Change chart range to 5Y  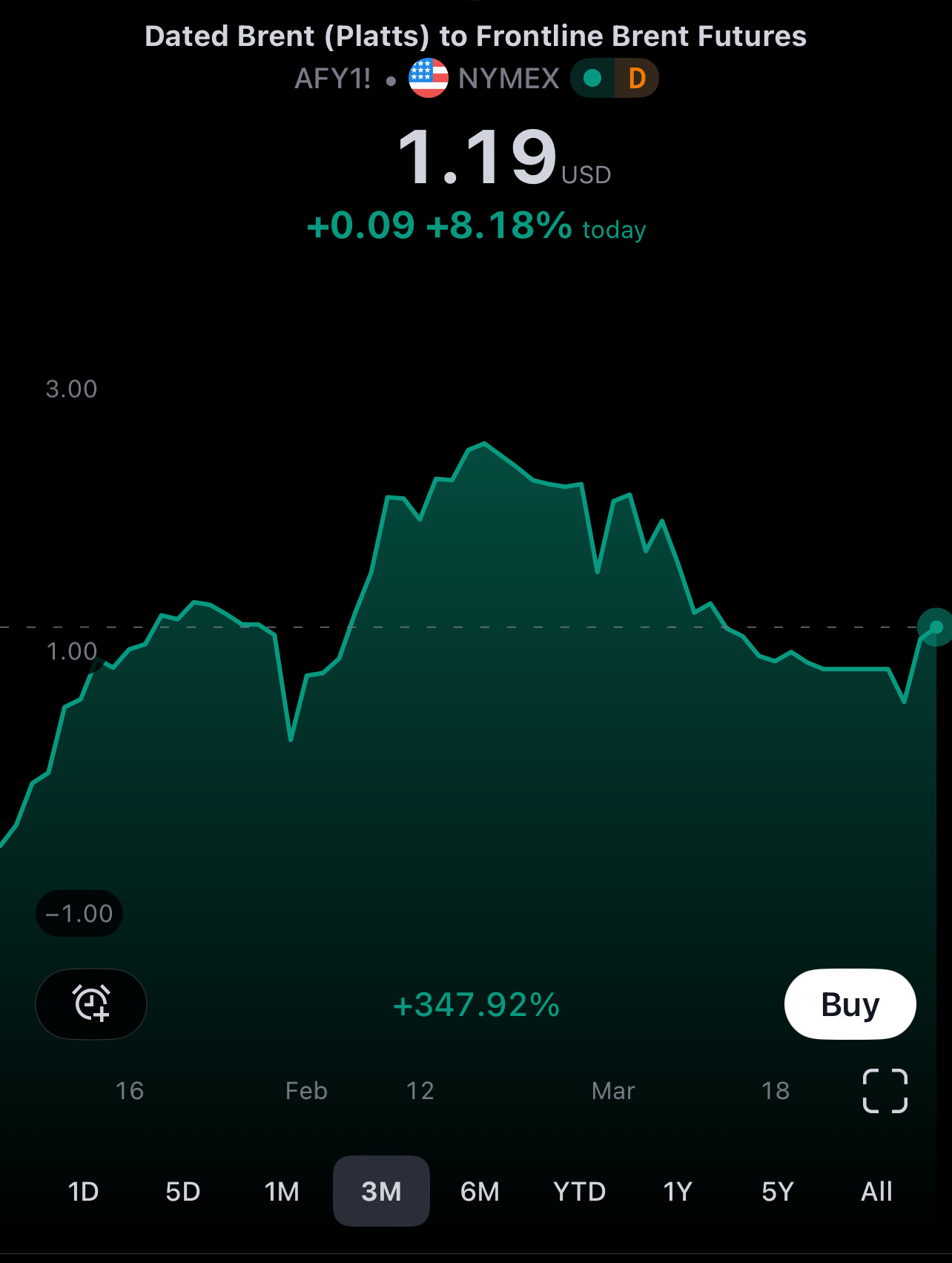(x=777, y=1191)
